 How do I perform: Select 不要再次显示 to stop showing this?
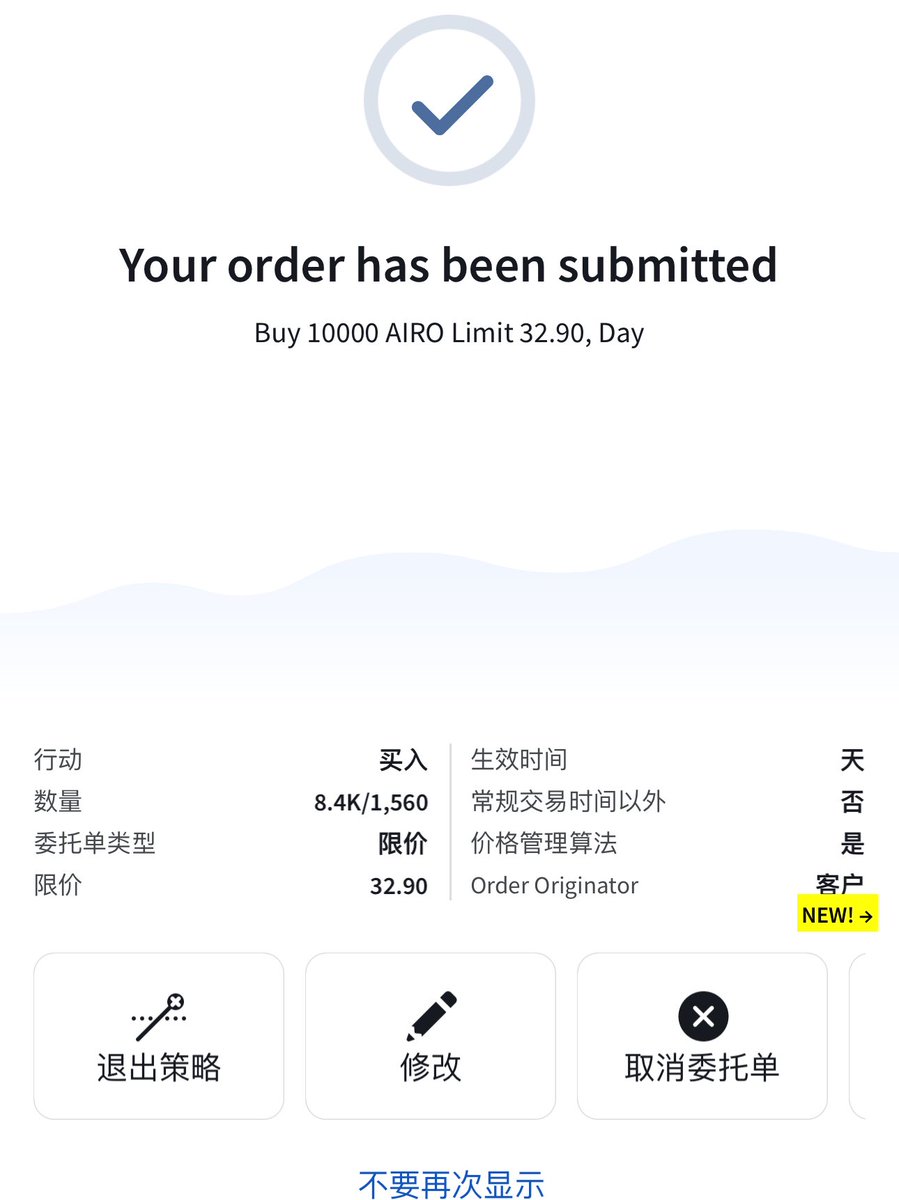tap(451, 1184)
